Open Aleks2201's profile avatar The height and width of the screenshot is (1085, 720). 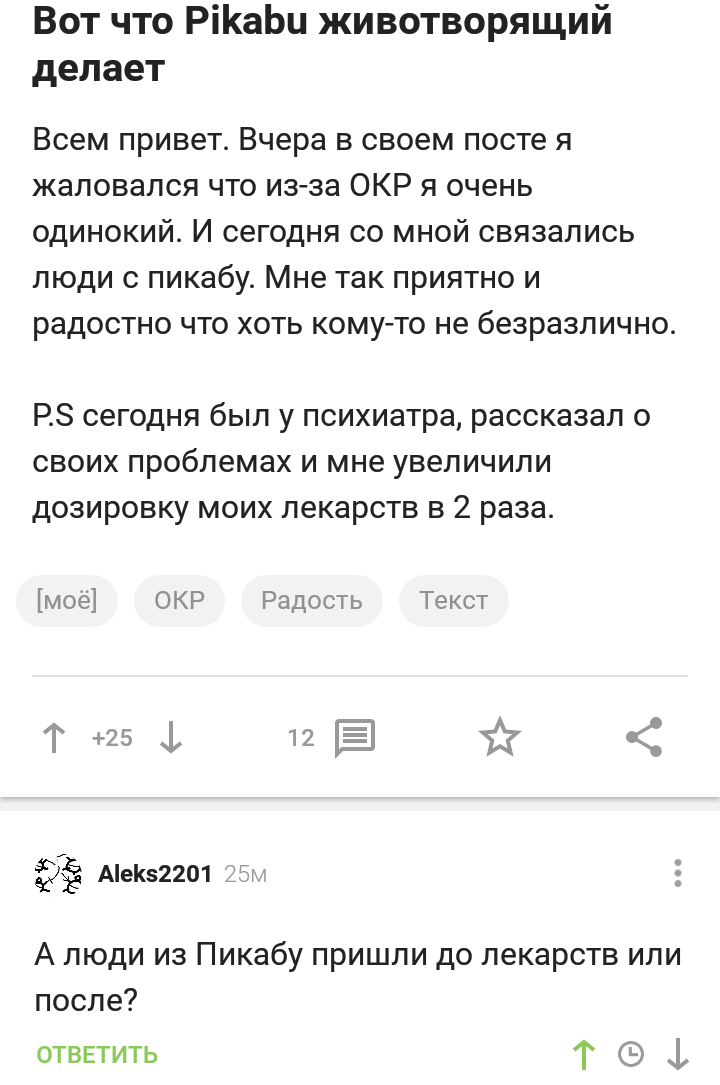(x=58, y=874)
